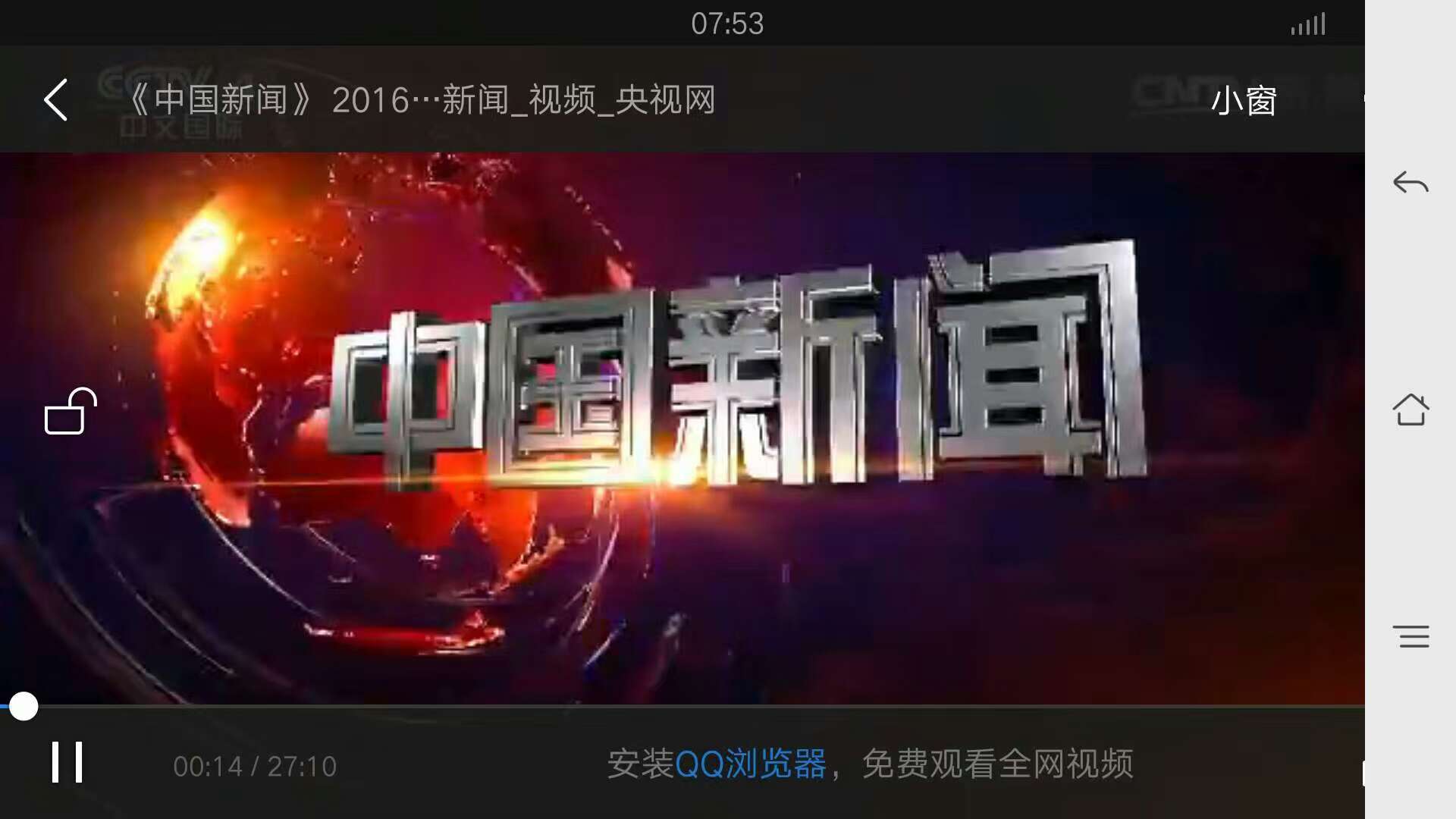
Task: Lock the screen with the padlock icon
Action: point(71,411)
